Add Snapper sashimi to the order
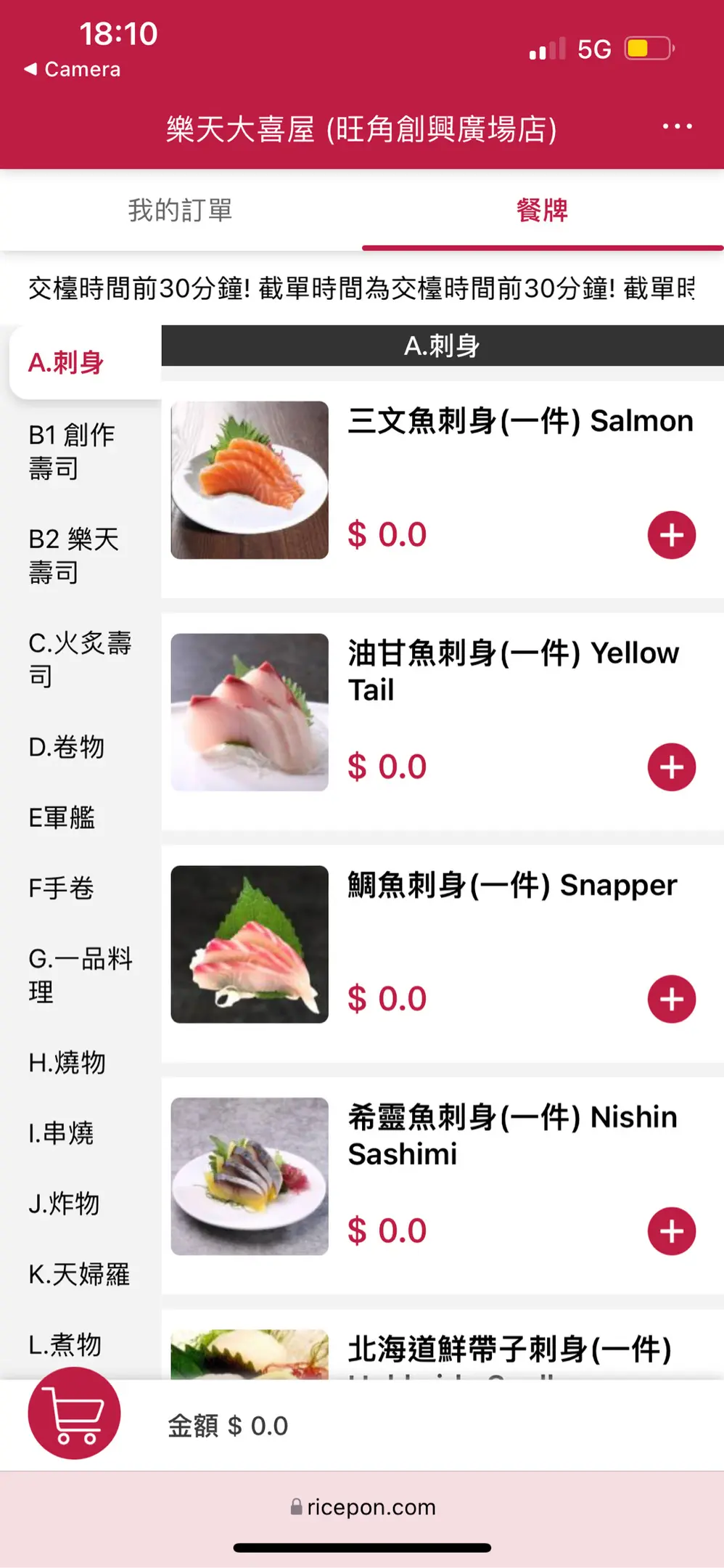Viewport: 724px width, 1568px height. pos(671,1000)
